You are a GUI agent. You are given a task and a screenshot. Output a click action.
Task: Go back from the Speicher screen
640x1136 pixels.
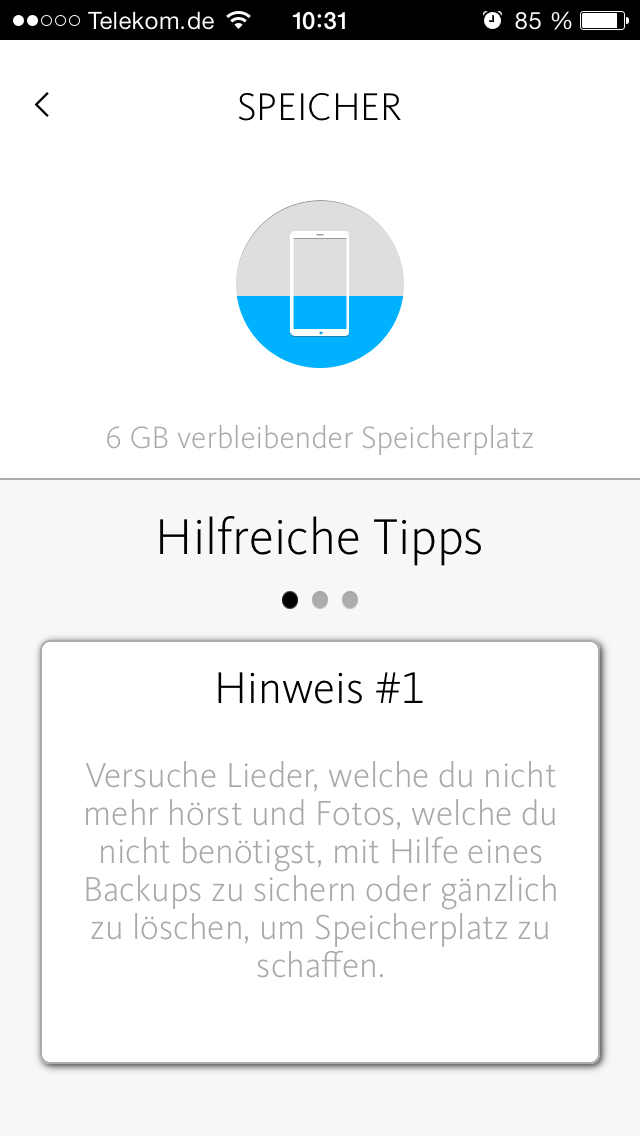pyautogui.click(x=42, y=105)
